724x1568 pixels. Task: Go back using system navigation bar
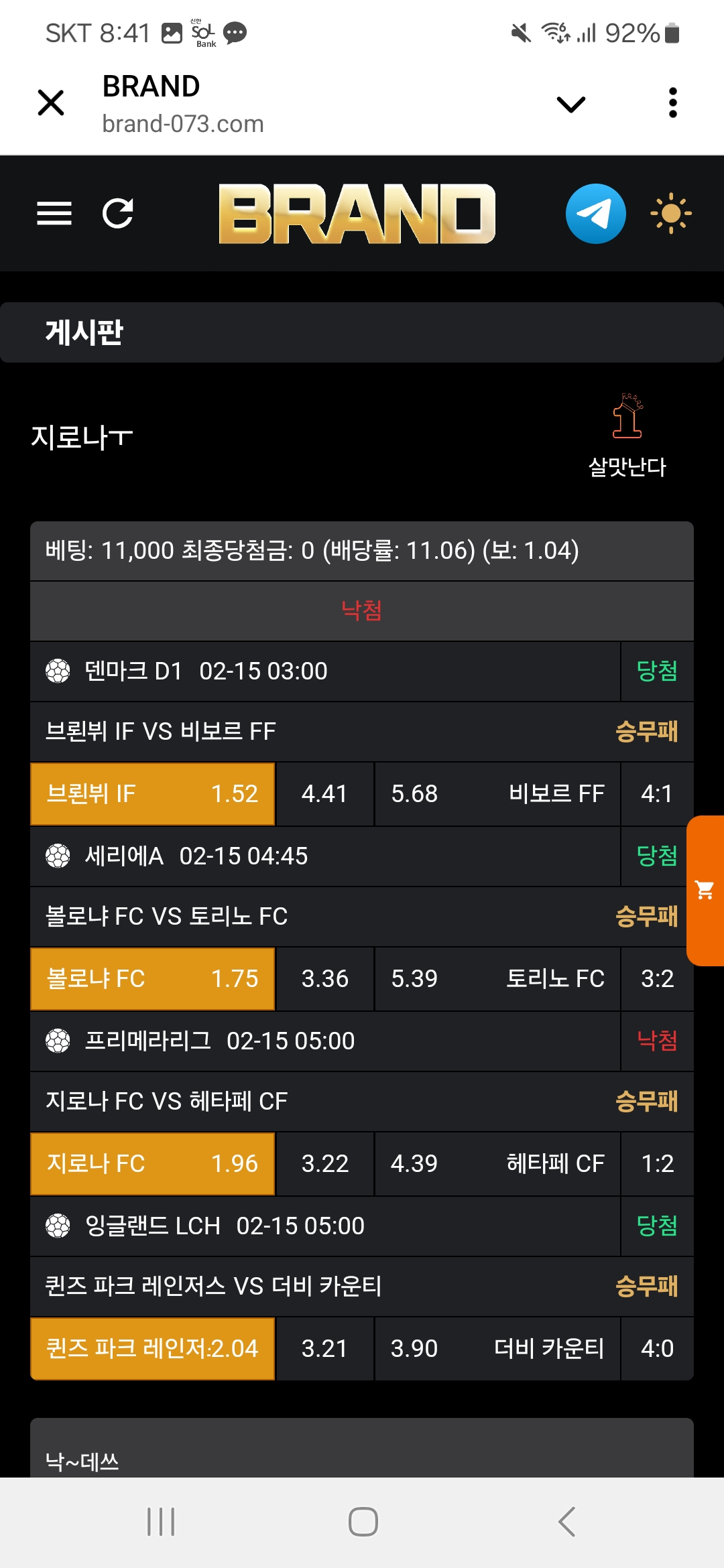(566, 1522)
